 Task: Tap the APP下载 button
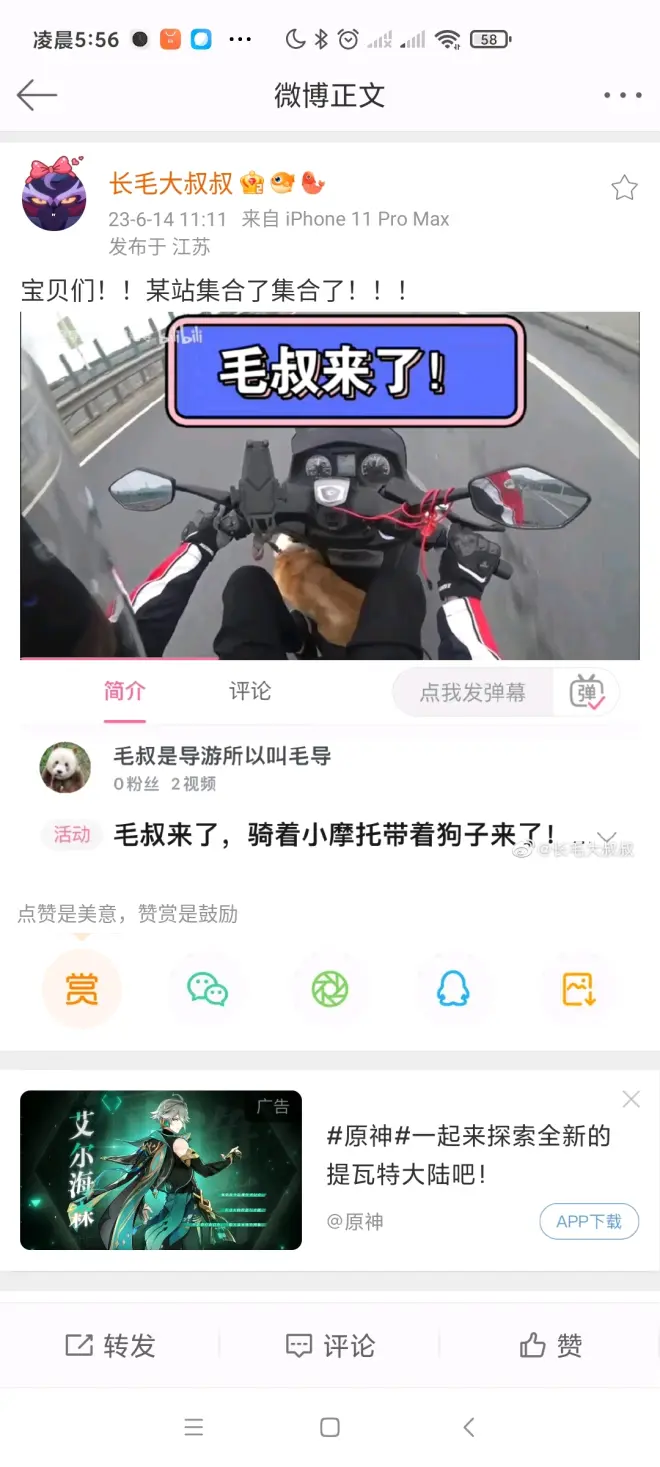point(588,1221)
